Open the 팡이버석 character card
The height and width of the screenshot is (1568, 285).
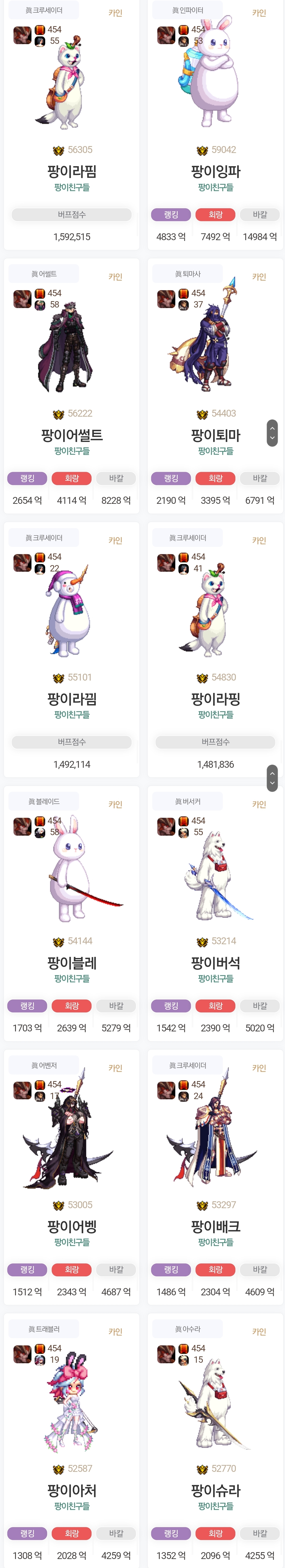(215, 962)
